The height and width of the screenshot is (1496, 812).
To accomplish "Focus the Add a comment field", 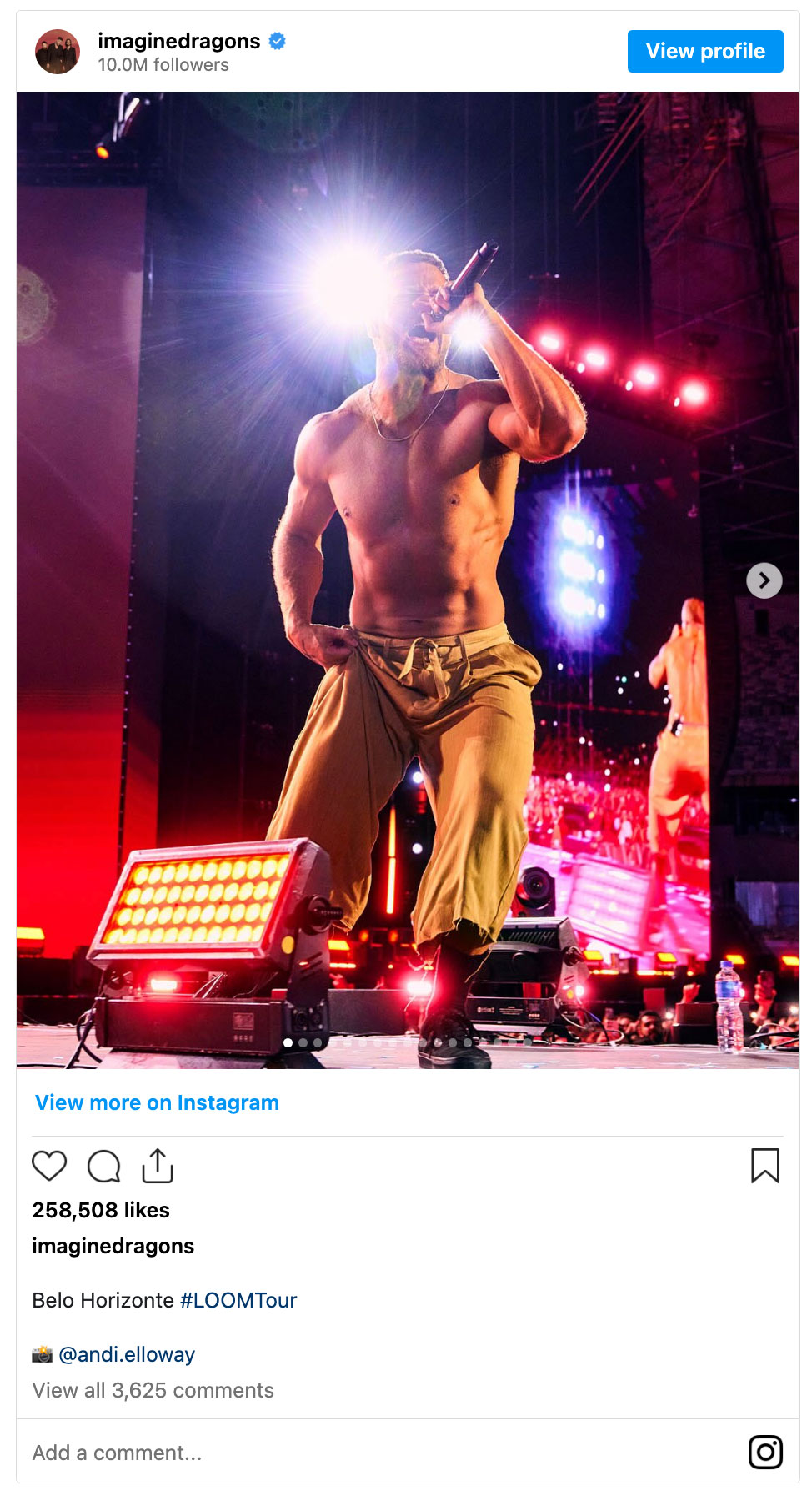I will 117,1452.
